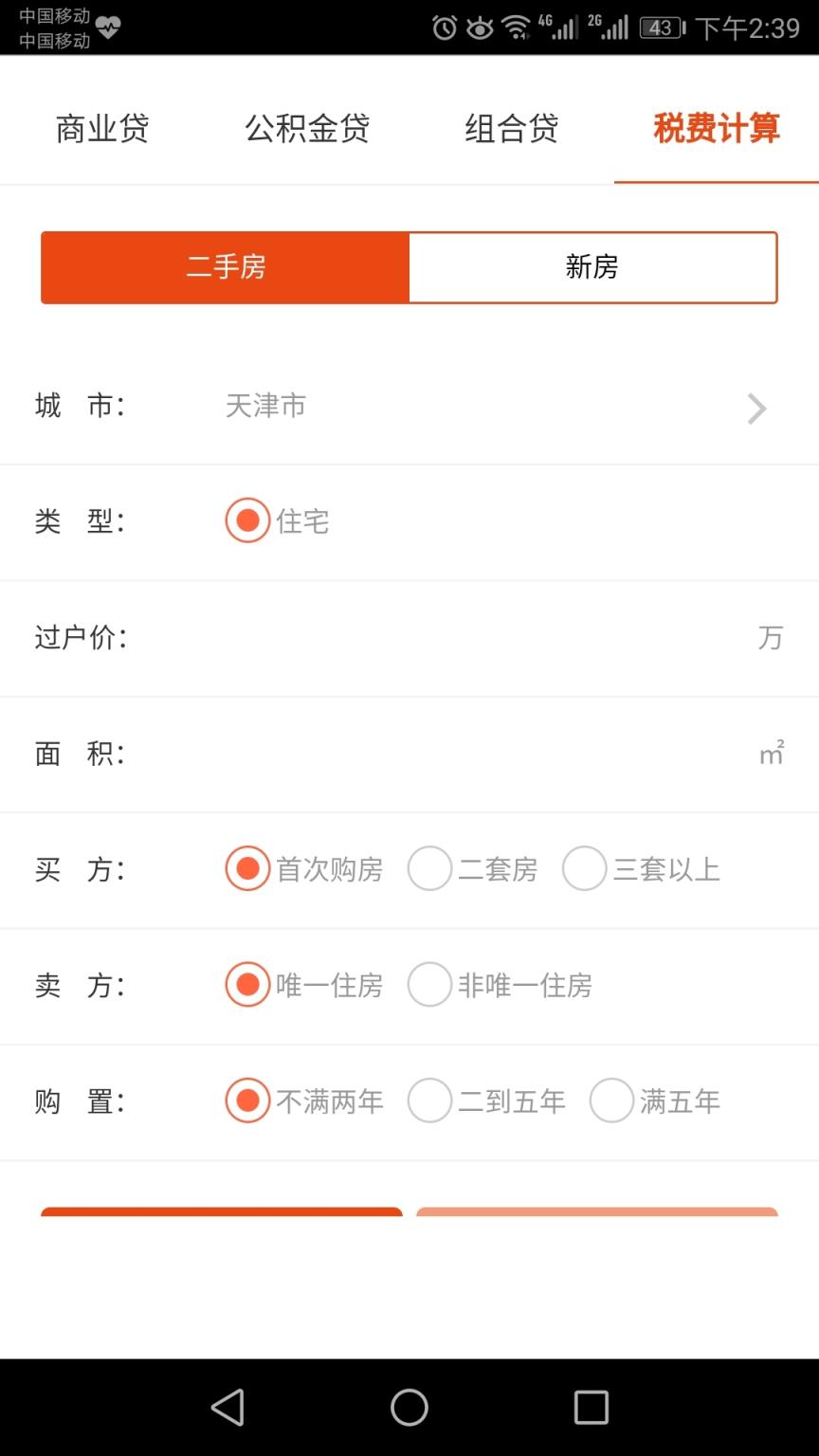Tap the recent apps square navigation icon
Image resolution: width=819 pixels, height=1456 pixels.
coord(590,1409)
